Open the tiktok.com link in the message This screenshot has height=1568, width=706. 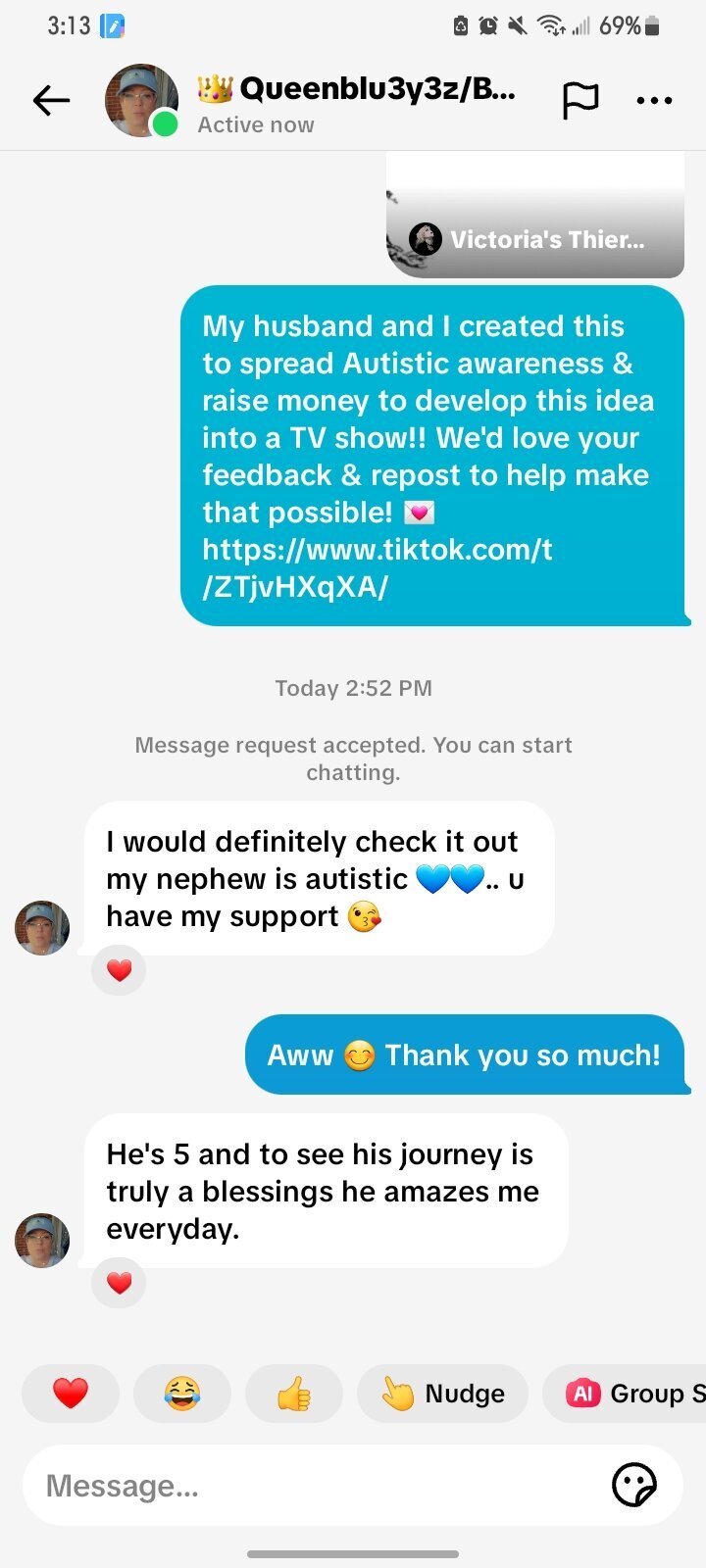click(377, 568)
